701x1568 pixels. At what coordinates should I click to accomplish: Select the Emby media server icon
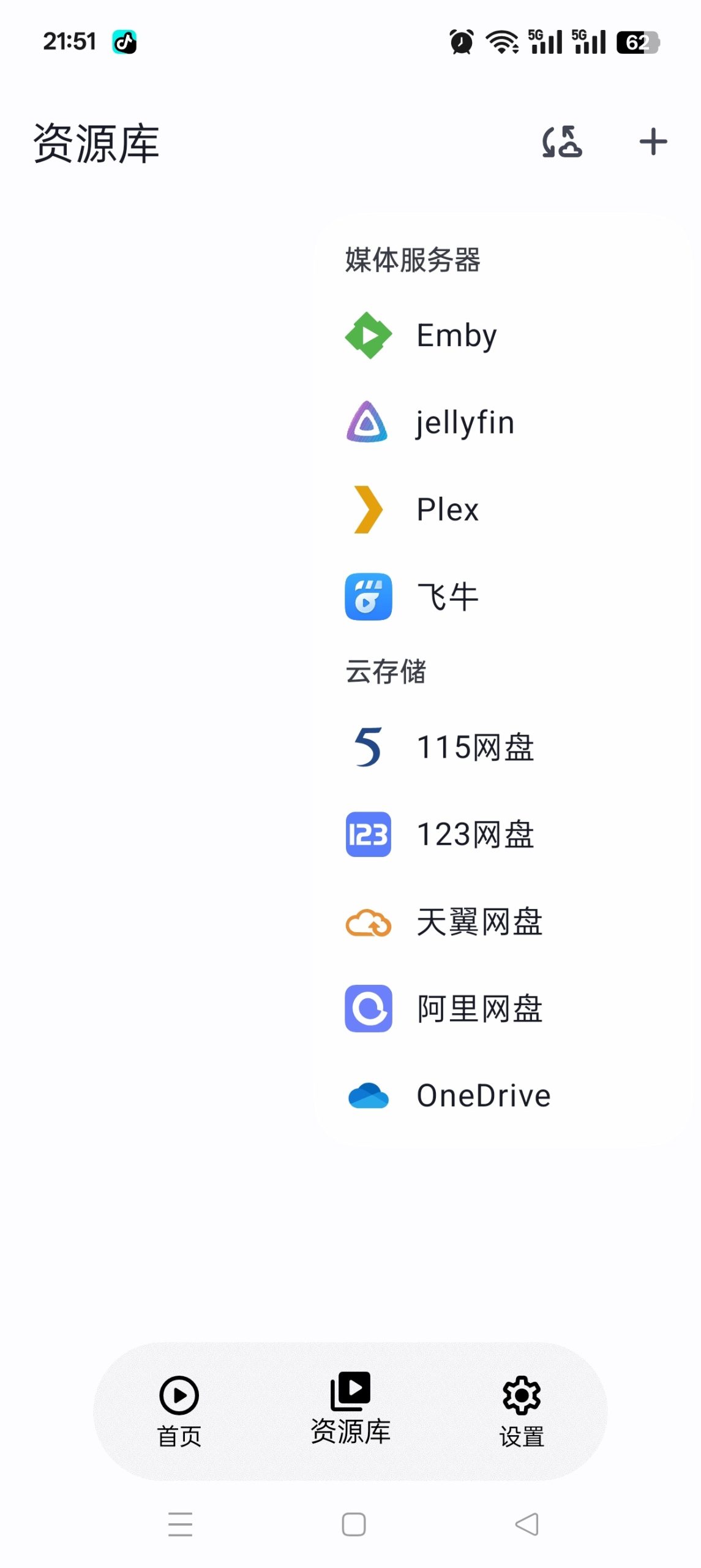(x=368, y=335)
